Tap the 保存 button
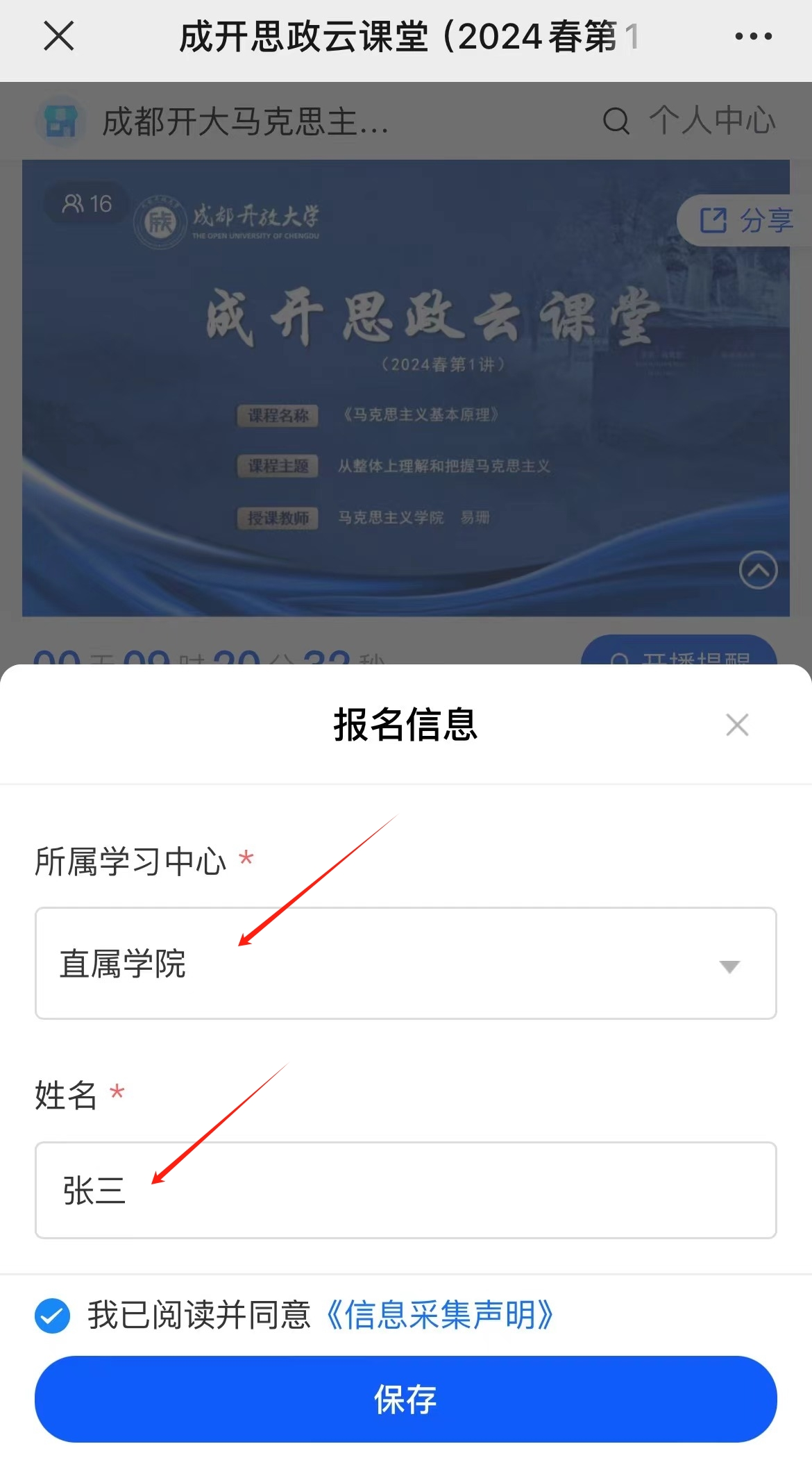 405,1399
